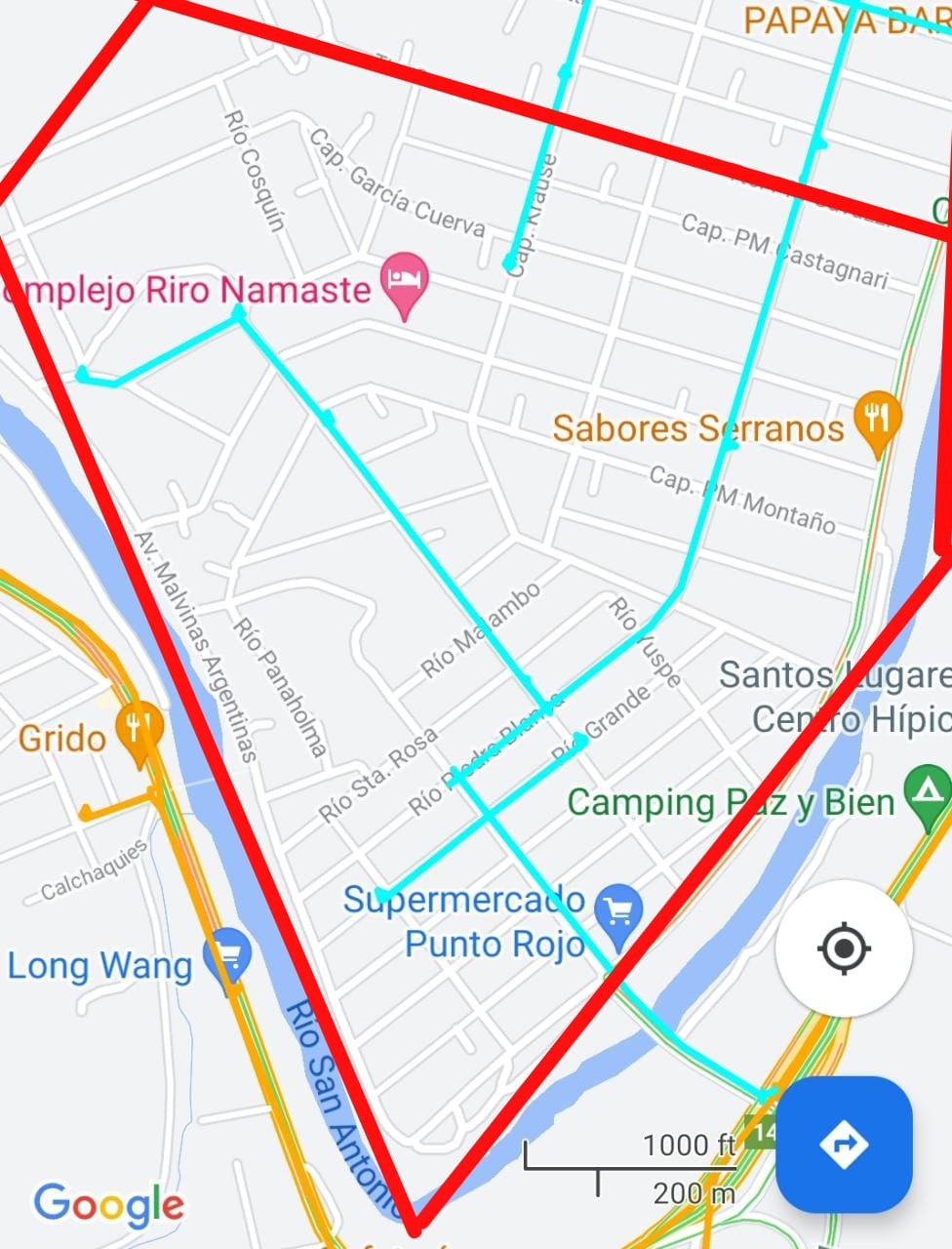The image size is (952, 1249).
Task: Center the map on my location
Action: [x=844, y=947]
